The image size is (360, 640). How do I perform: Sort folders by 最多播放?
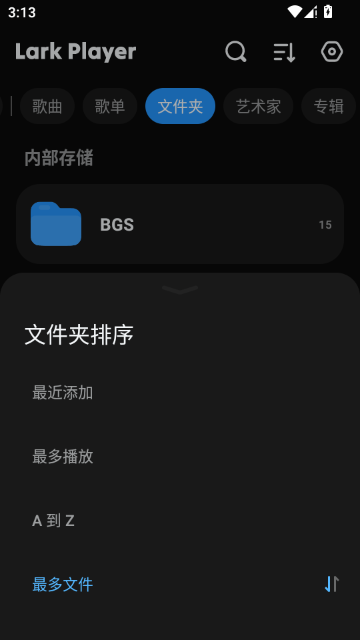[x=180, y=457]
